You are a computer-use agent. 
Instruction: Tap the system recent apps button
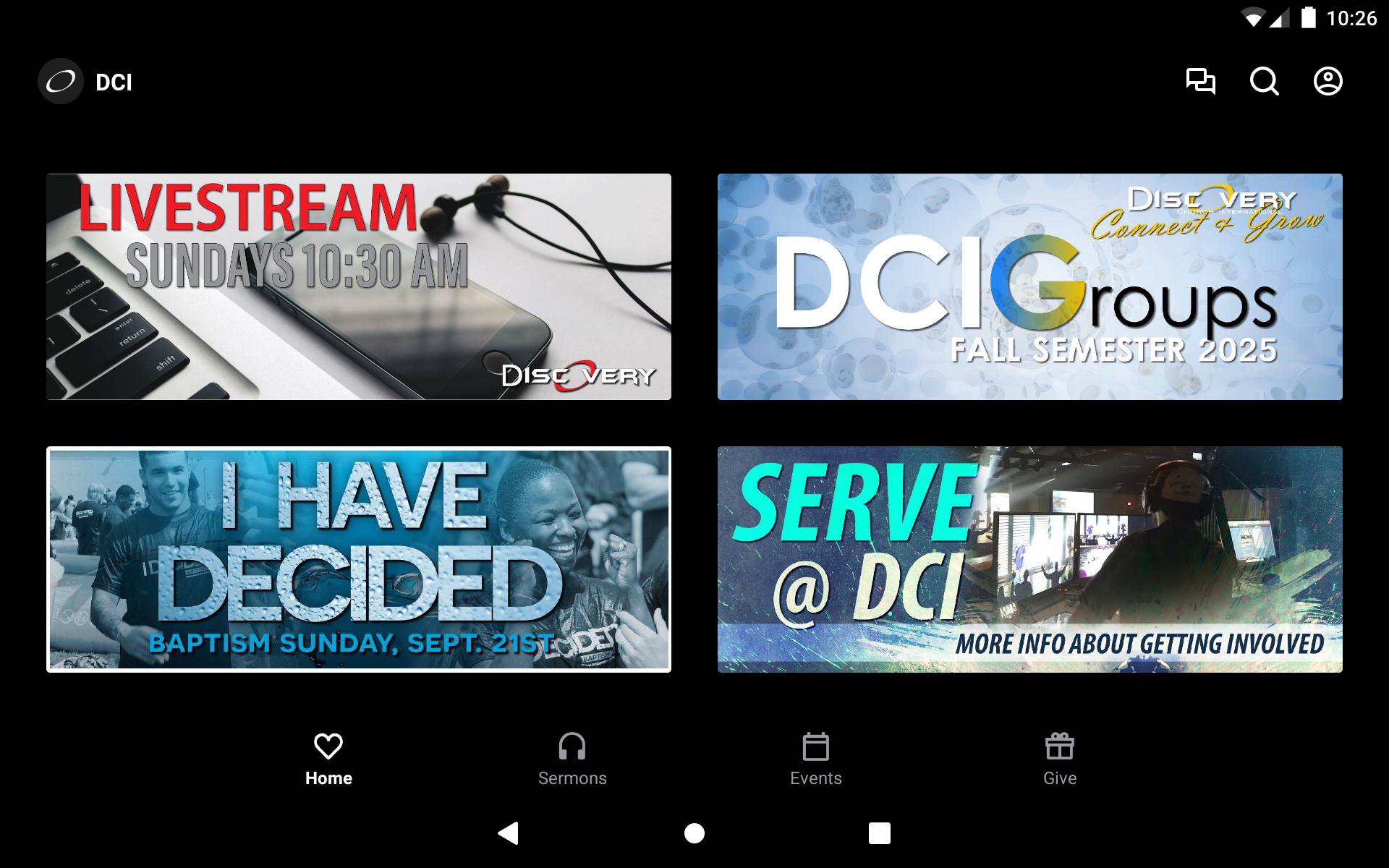point(879,833)
